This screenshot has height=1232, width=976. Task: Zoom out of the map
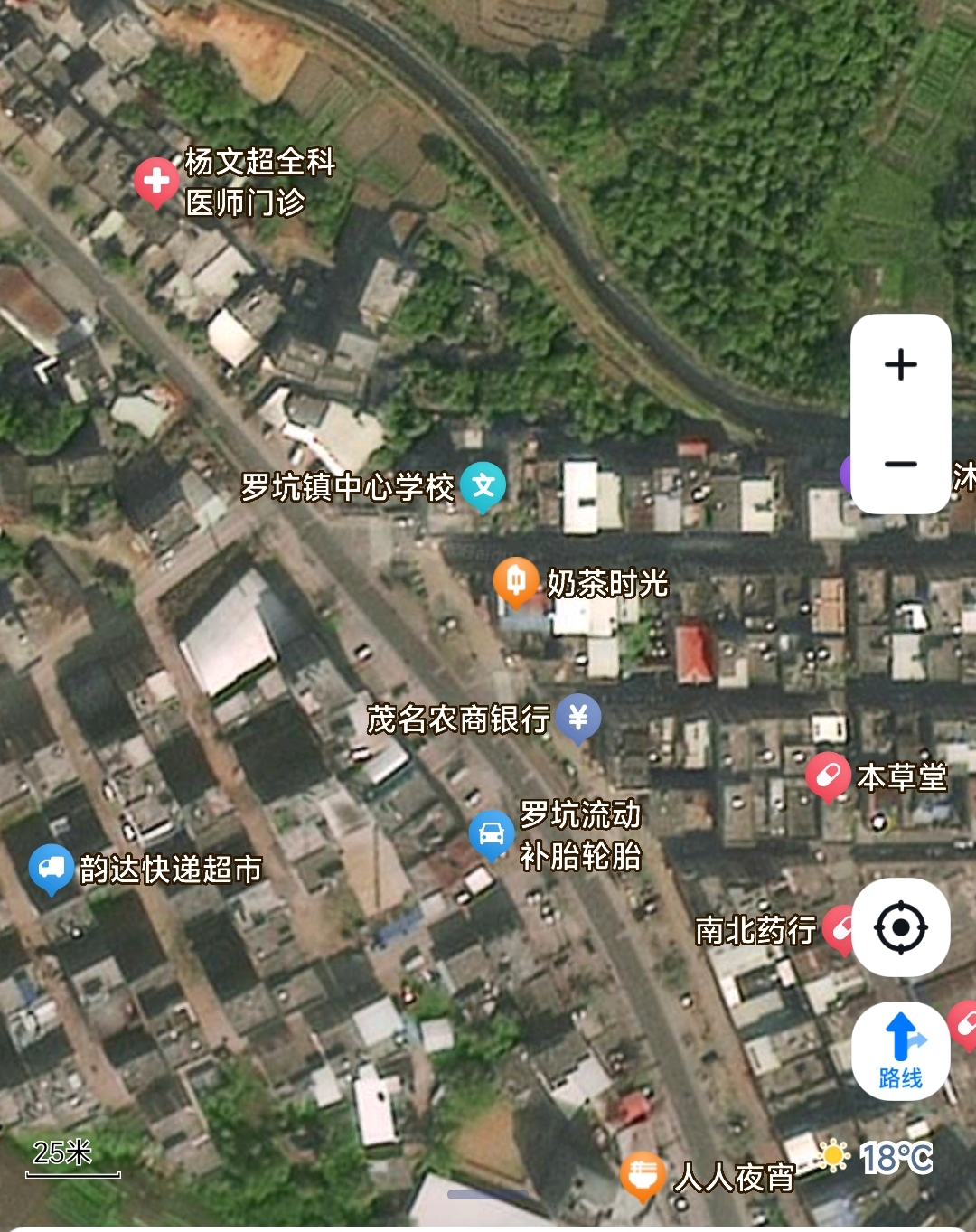coord(900,464)
